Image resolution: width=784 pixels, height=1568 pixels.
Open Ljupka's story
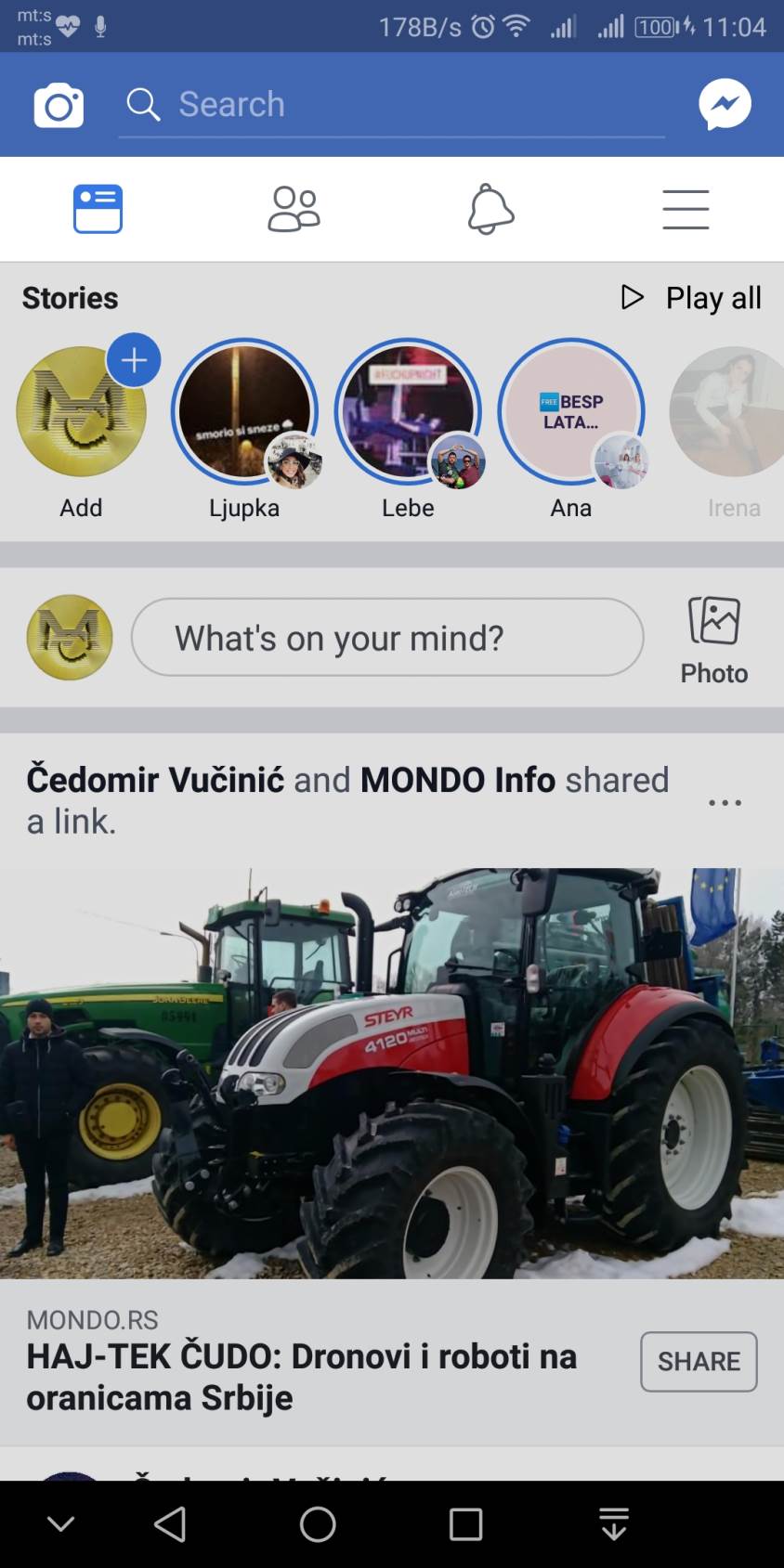[244, 412]
